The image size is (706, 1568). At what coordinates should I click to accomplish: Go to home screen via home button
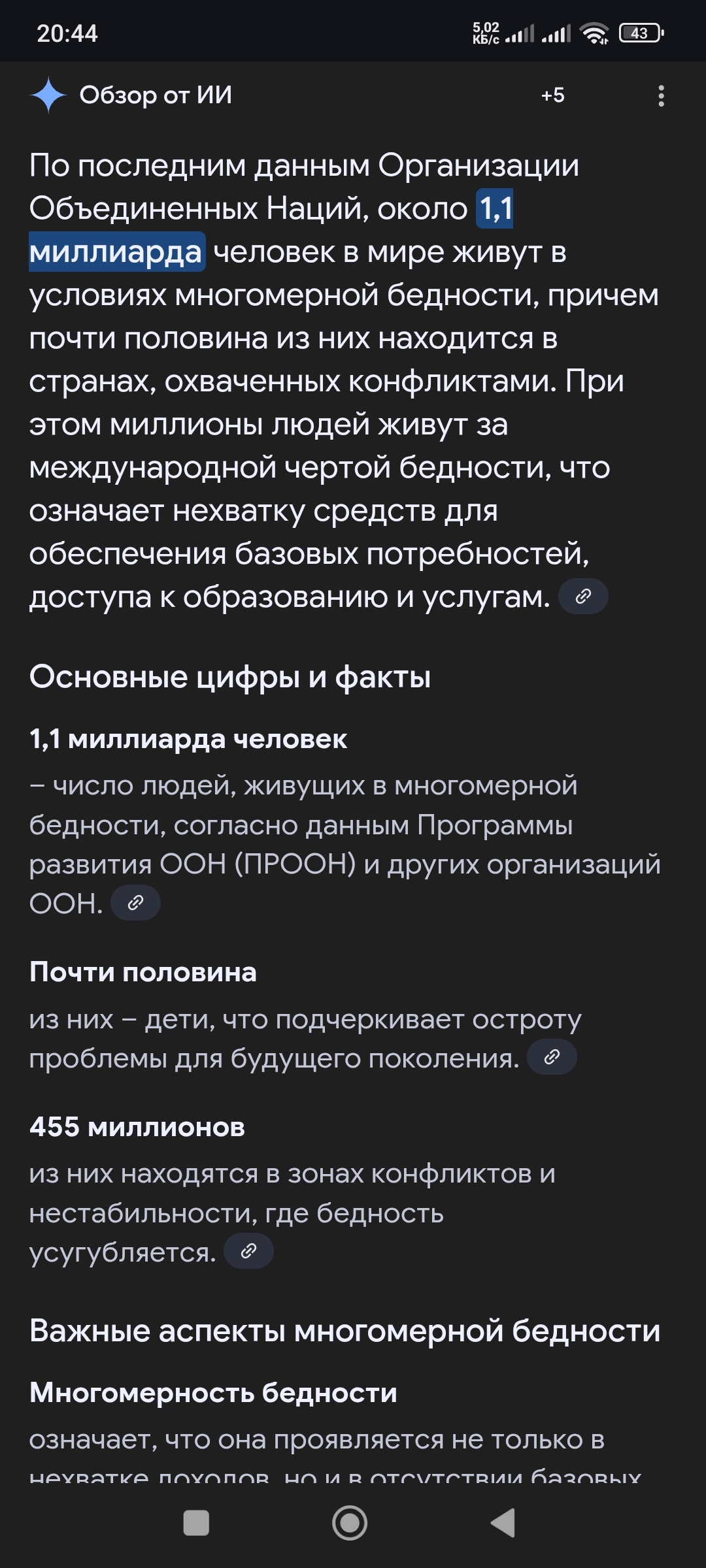(x=350, y=1523)
